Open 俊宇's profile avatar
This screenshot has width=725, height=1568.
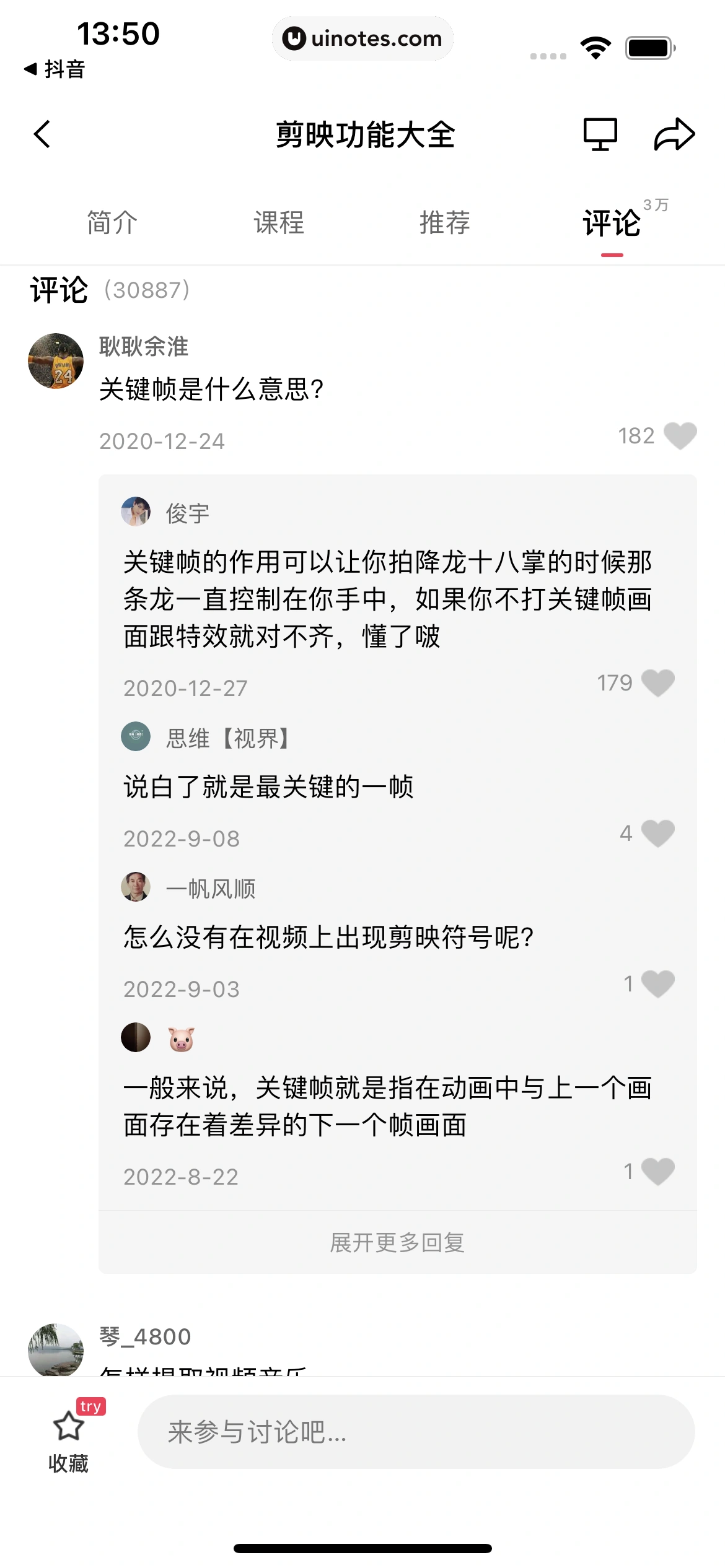(x=136, y=513)
